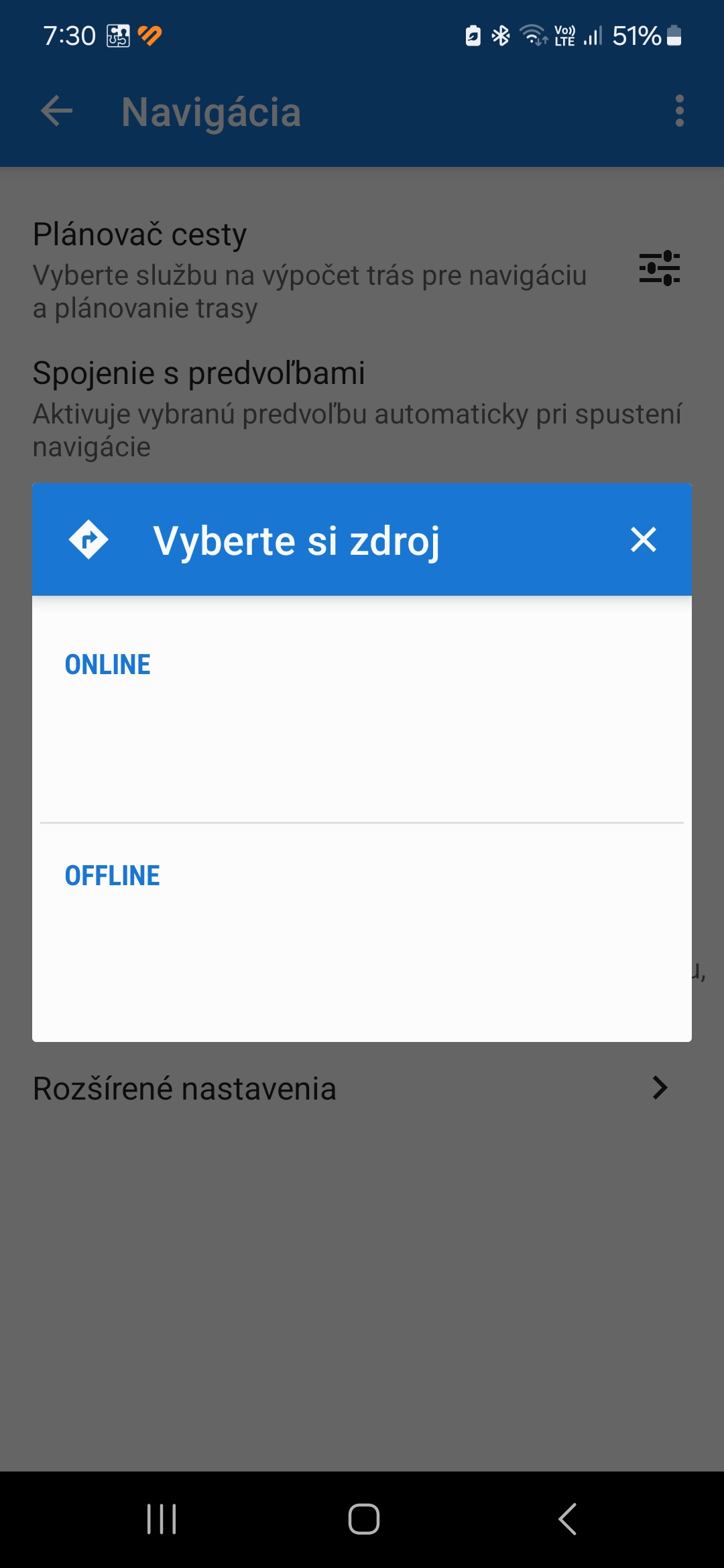Close the Vyberte si zdroj dialog
Viewport: 724px width, 1568px height.
[x=643, y=539]
